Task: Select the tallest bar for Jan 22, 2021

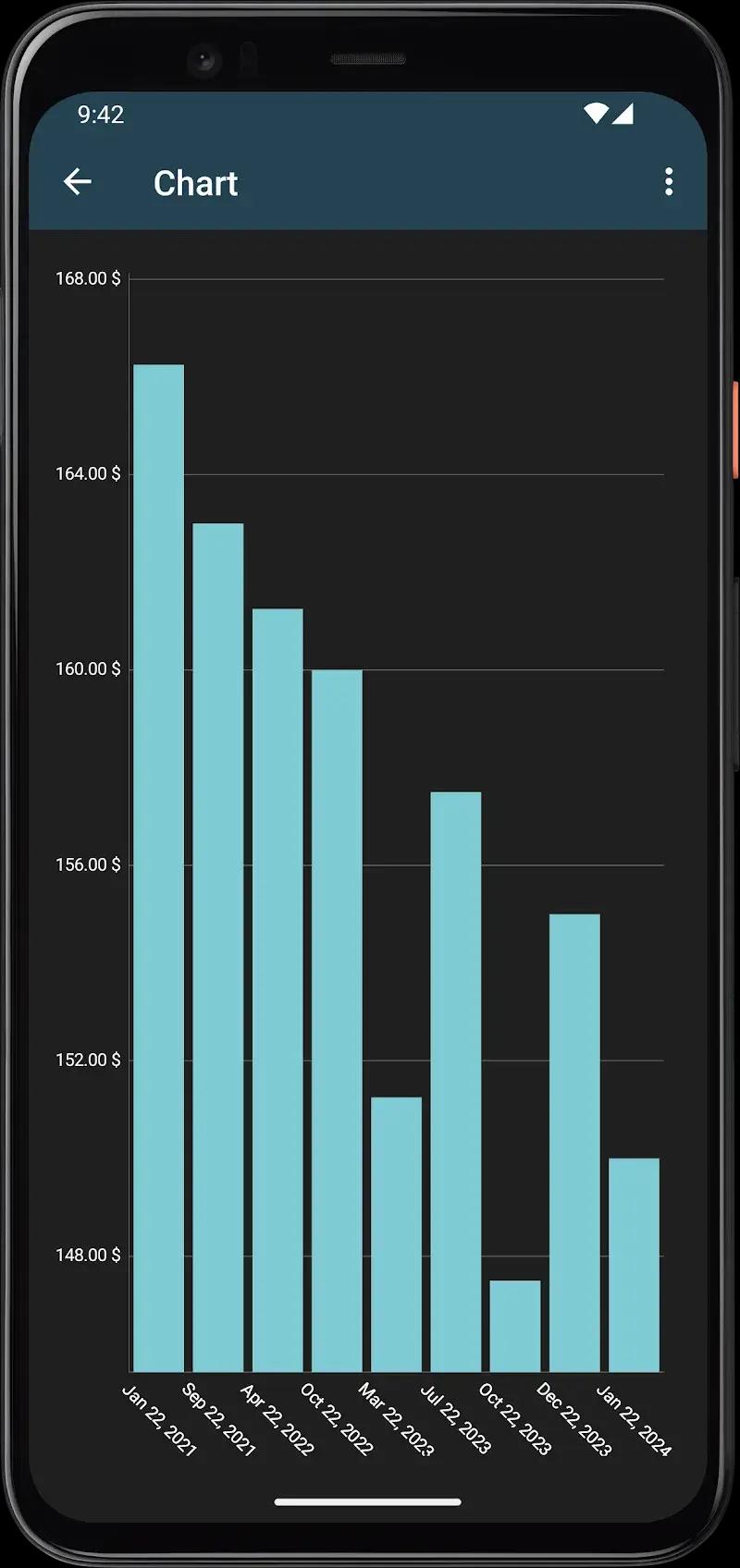Action: click(157, 832)
